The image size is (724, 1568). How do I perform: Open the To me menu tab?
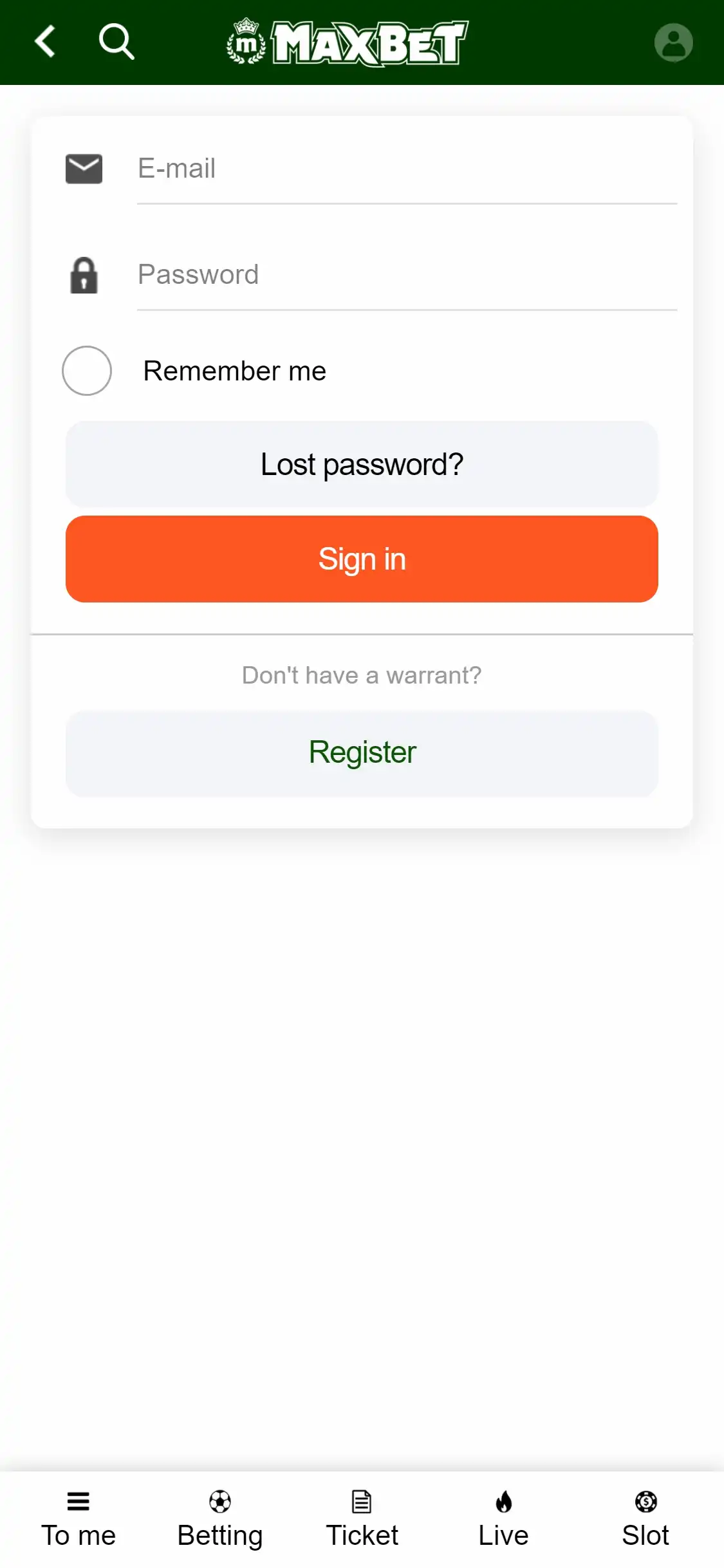(79, 1519)
